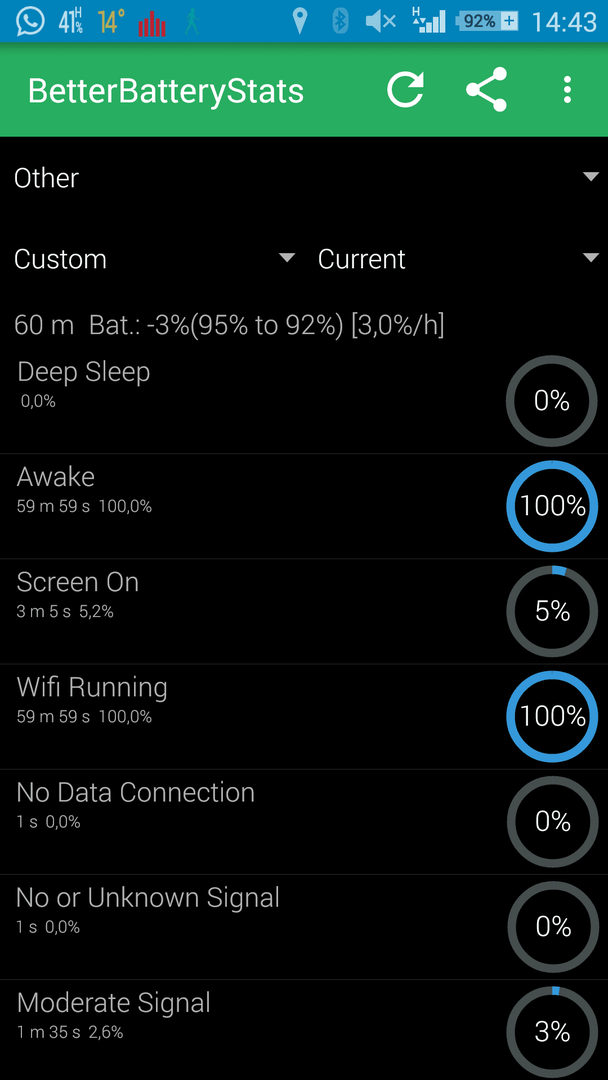Expand the Other stat type dropdown
This screenshot has width=608, height=1080.
304,178
